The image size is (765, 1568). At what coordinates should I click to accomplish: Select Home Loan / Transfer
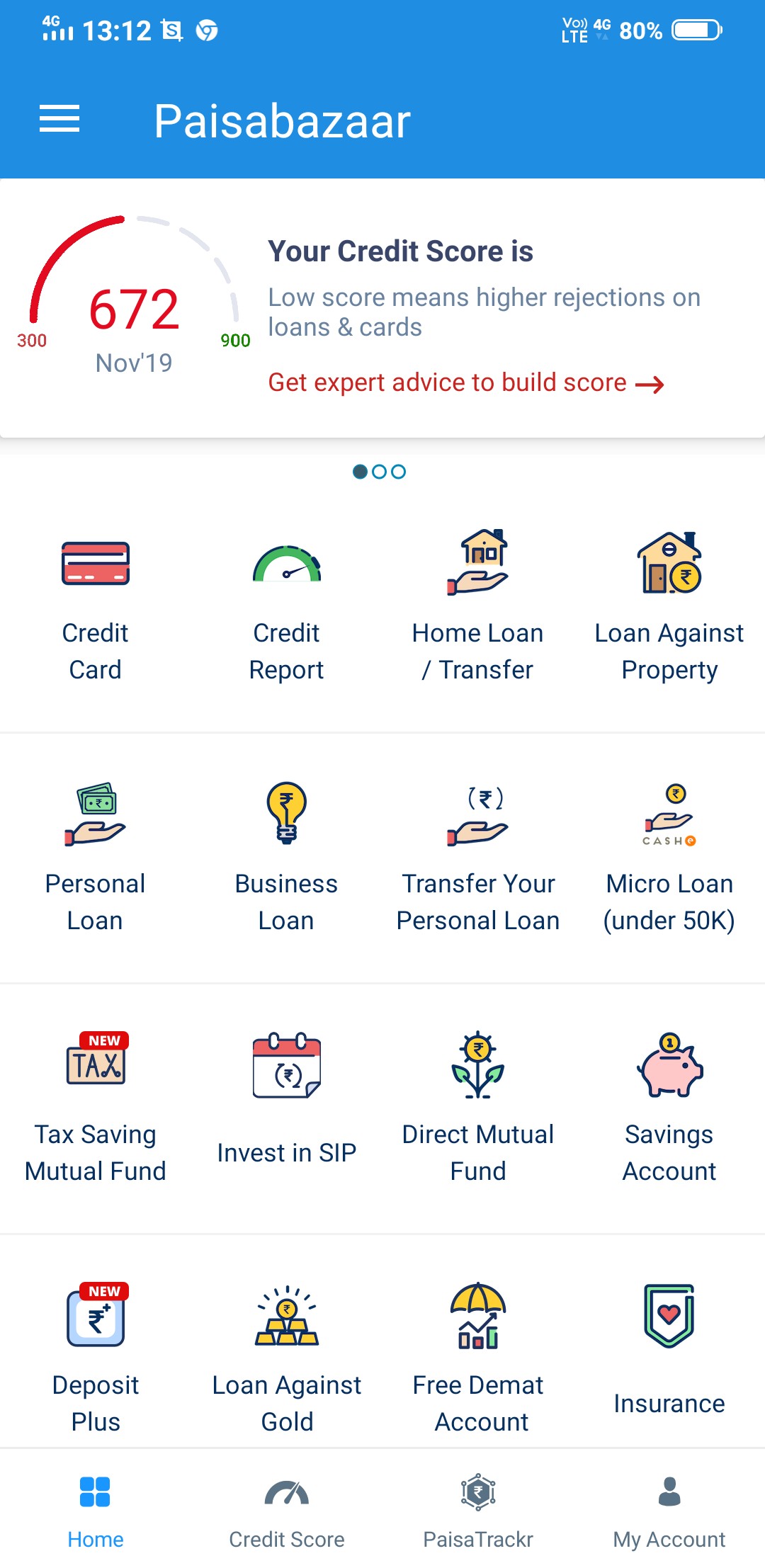point(478,608)
